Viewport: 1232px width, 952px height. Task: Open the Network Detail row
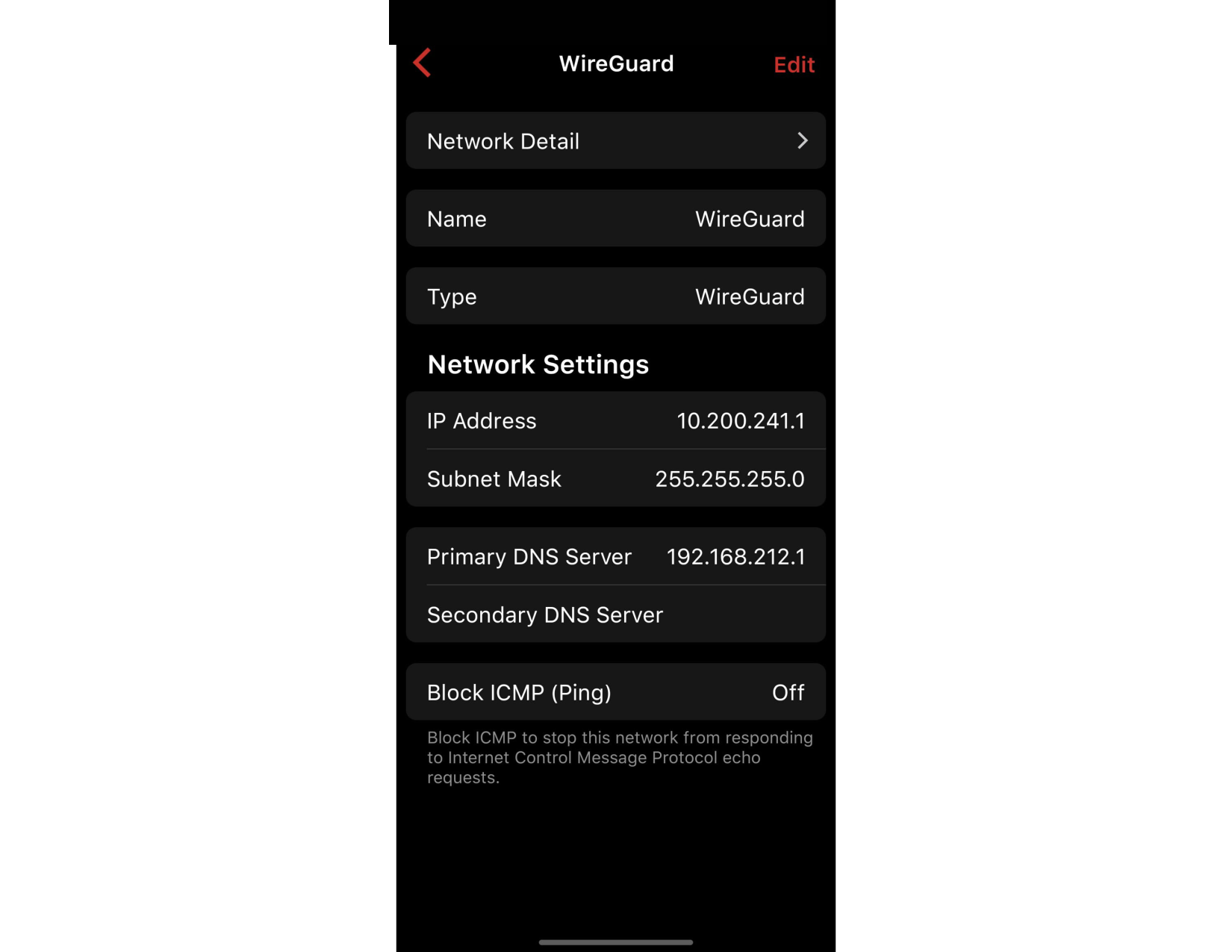click(615, 141)
